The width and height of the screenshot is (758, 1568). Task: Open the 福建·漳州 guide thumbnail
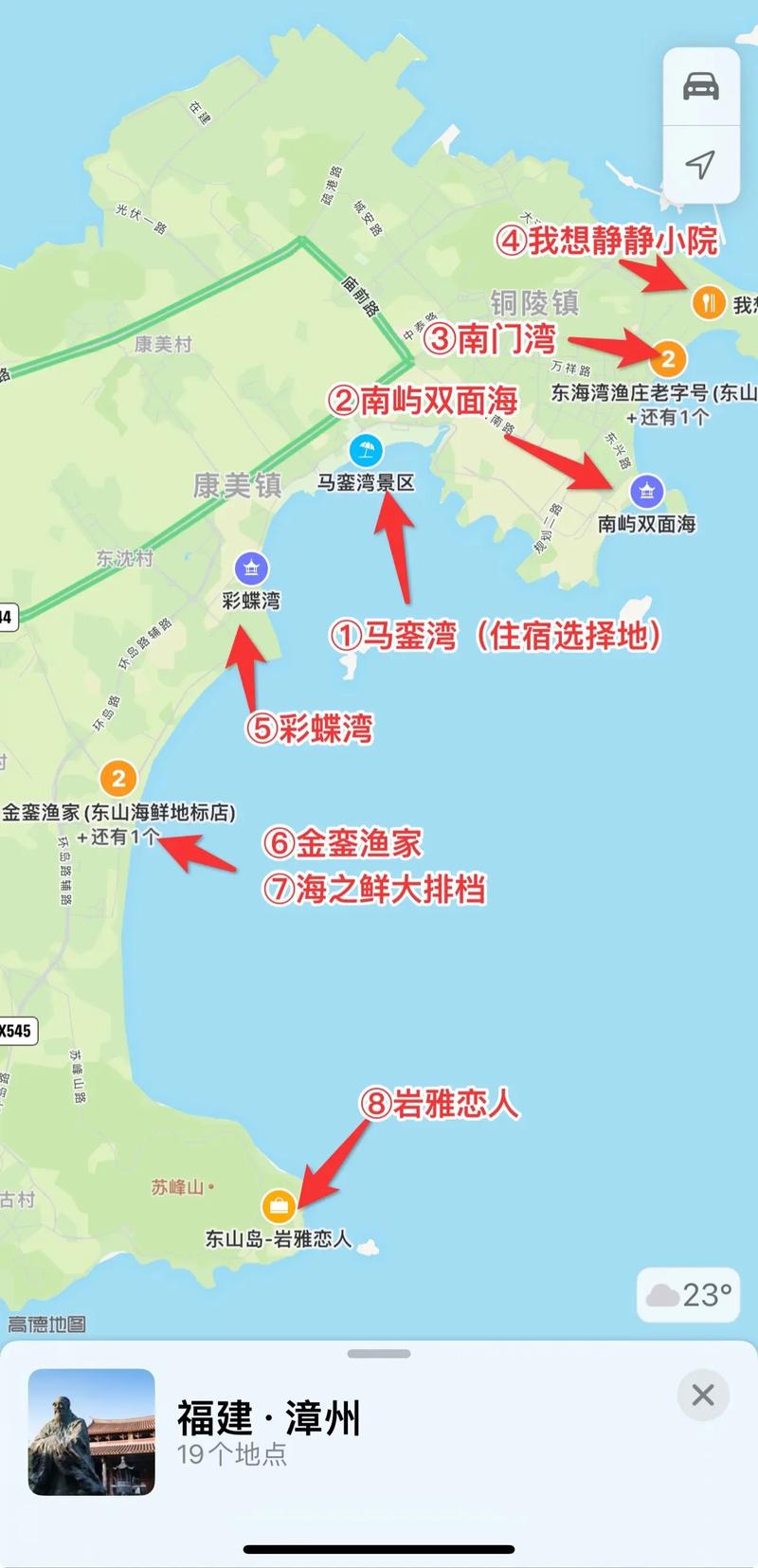point(92,1432)
